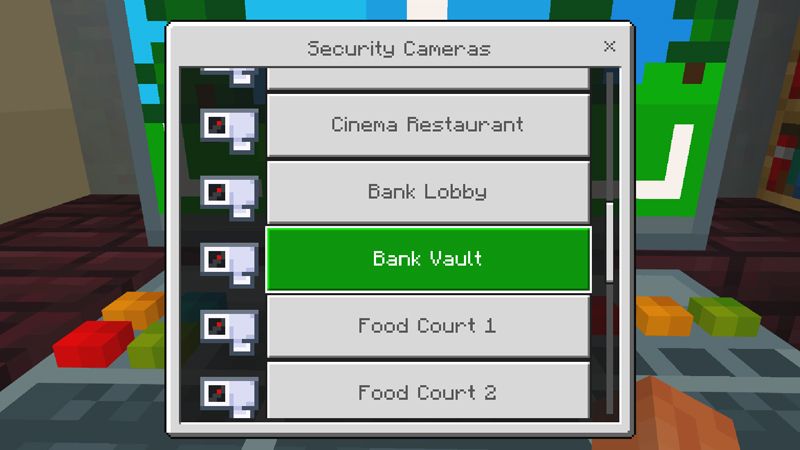The height and width of the screenshot is (450, 800).
Task: Select the Cinema Restaurant camera
Action: (x=428, y=125)
